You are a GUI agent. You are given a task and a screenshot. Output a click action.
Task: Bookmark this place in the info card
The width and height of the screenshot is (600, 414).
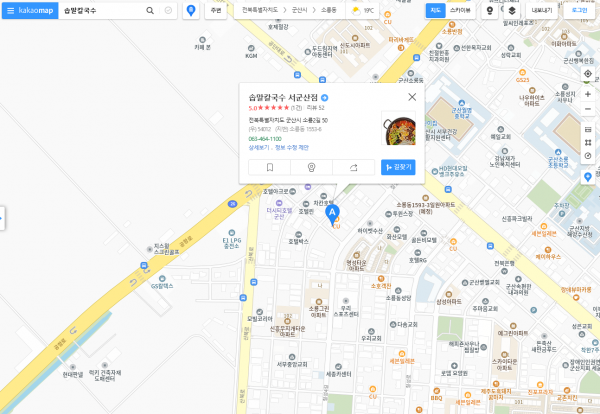pos(270,167)
